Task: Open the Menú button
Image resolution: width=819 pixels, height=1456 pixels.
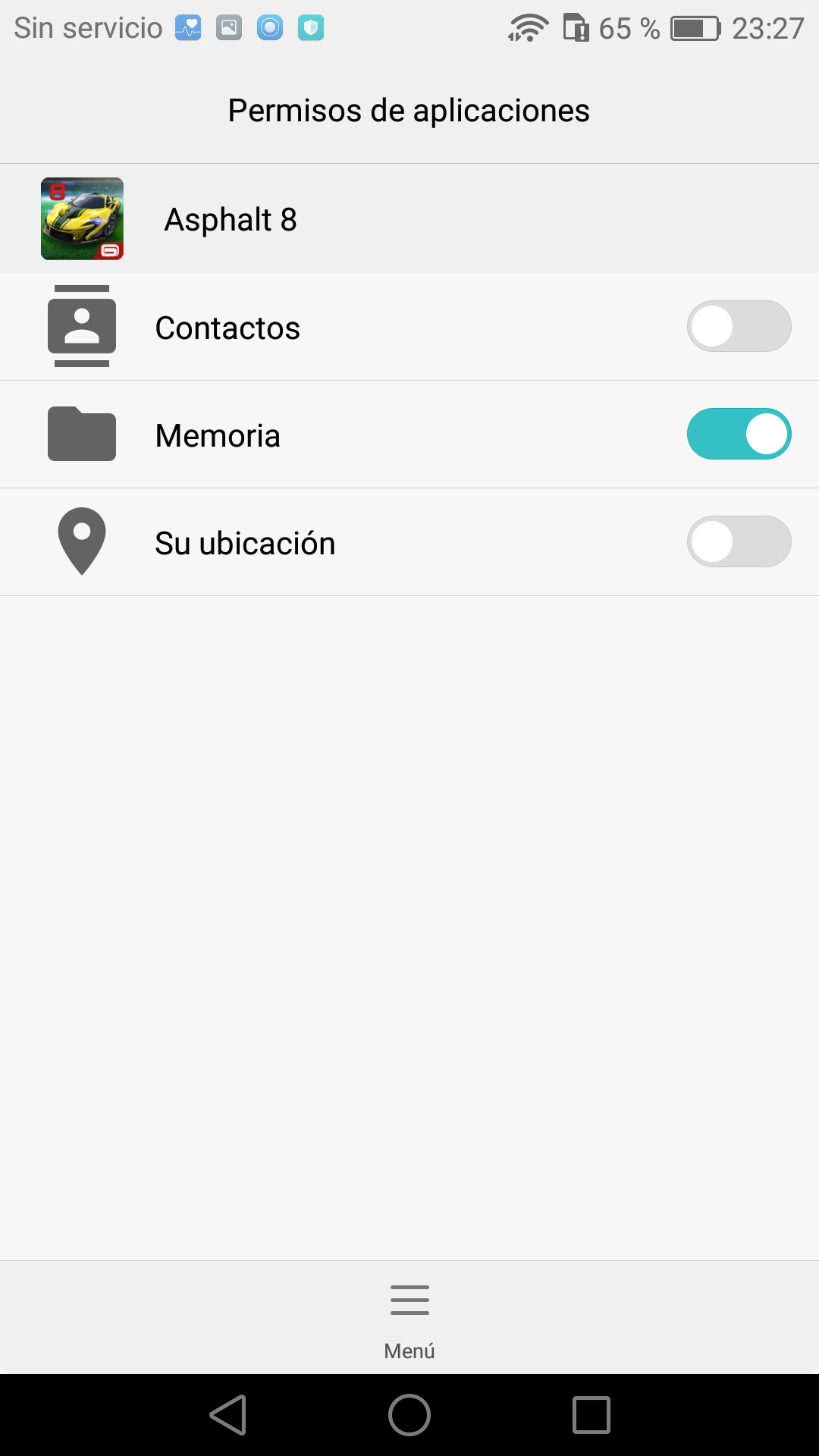Action: click(409, 1317)
